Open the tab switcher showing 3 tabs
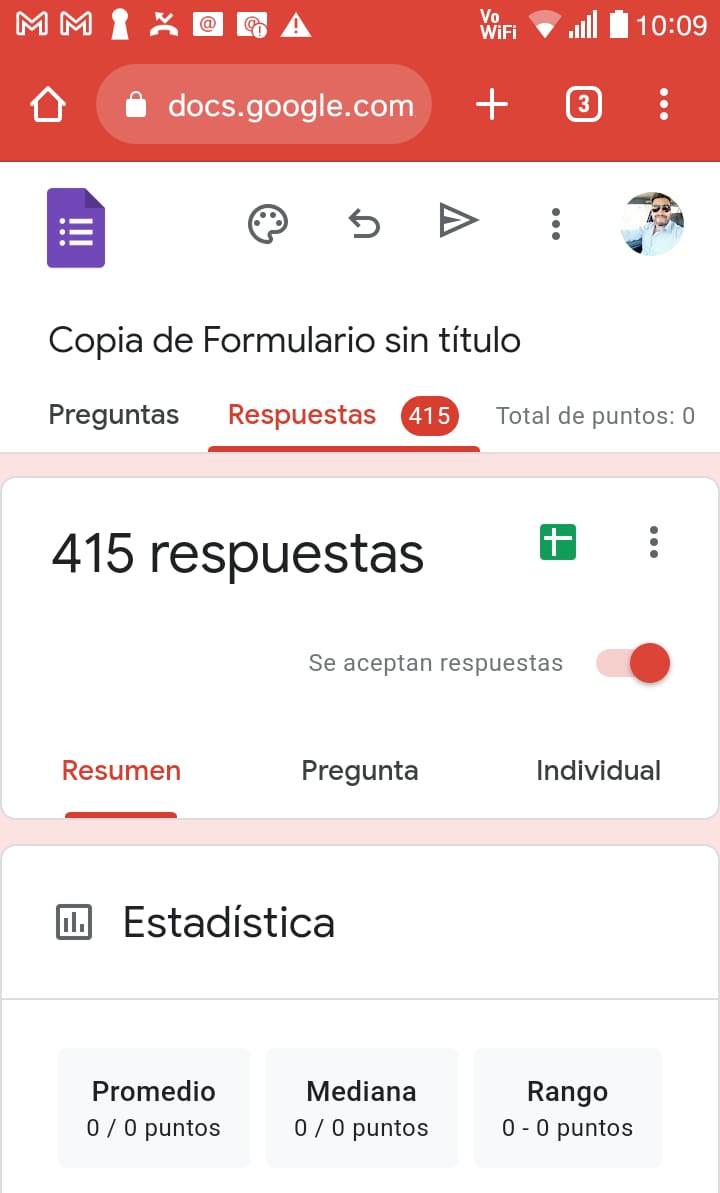Viewport: 720px width, 1193px height. tap(583, 103)
